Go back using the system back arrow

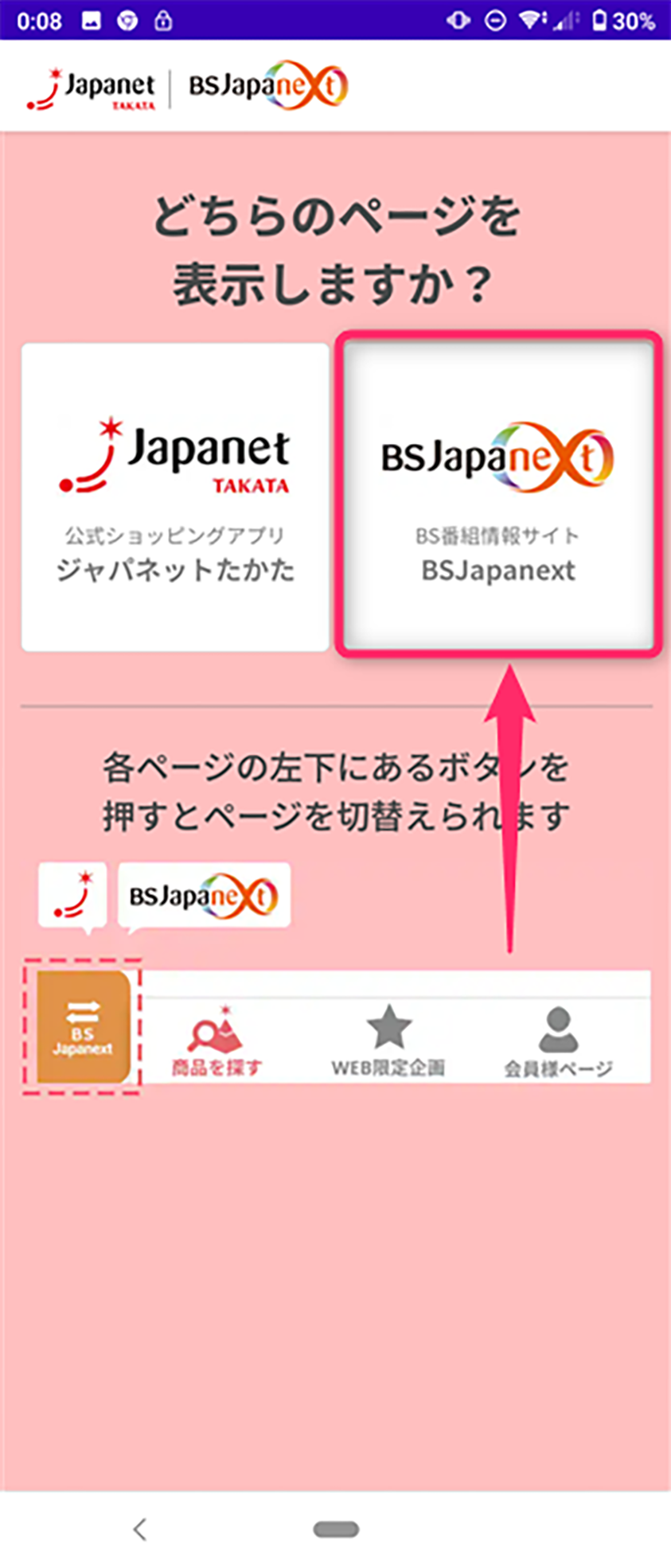click(x=140, y=1528)
